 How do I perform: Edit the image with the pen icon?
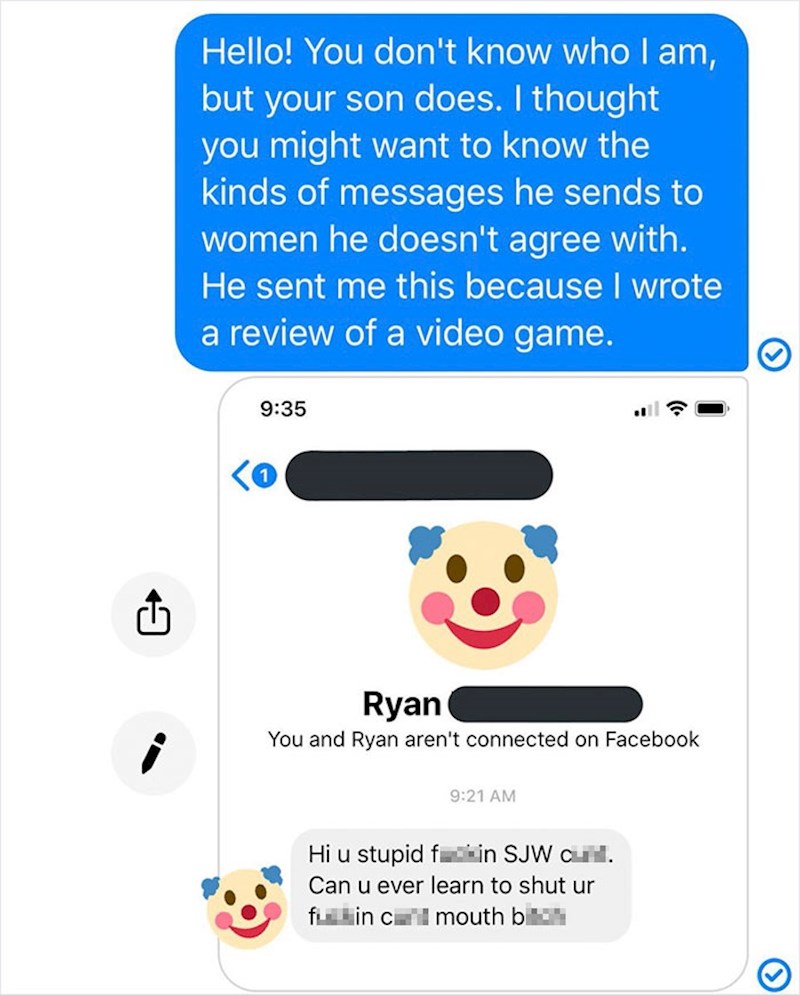click(x=153, y=753)
